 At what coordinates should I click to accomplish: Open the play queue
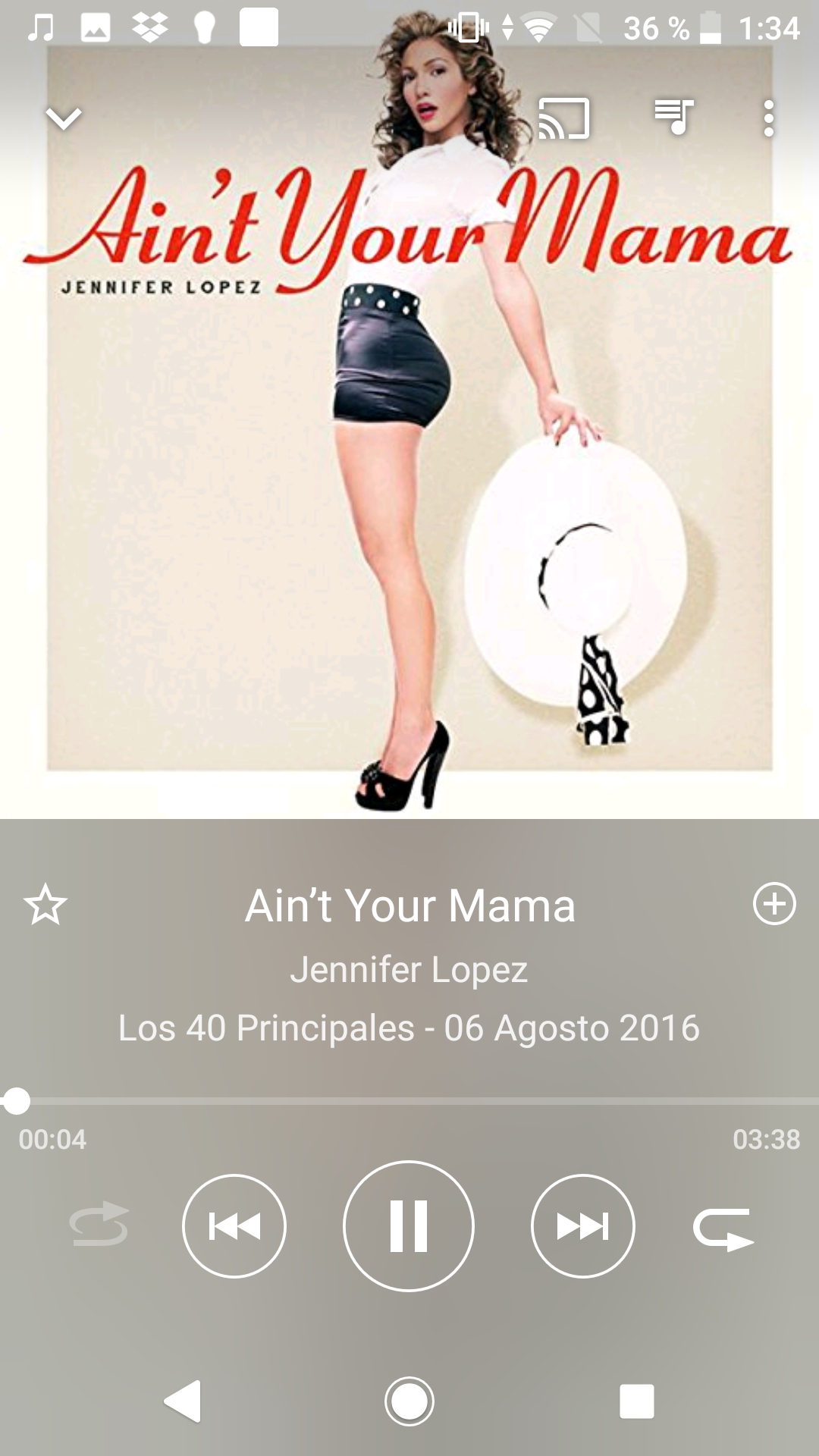(x=674, y=118)
